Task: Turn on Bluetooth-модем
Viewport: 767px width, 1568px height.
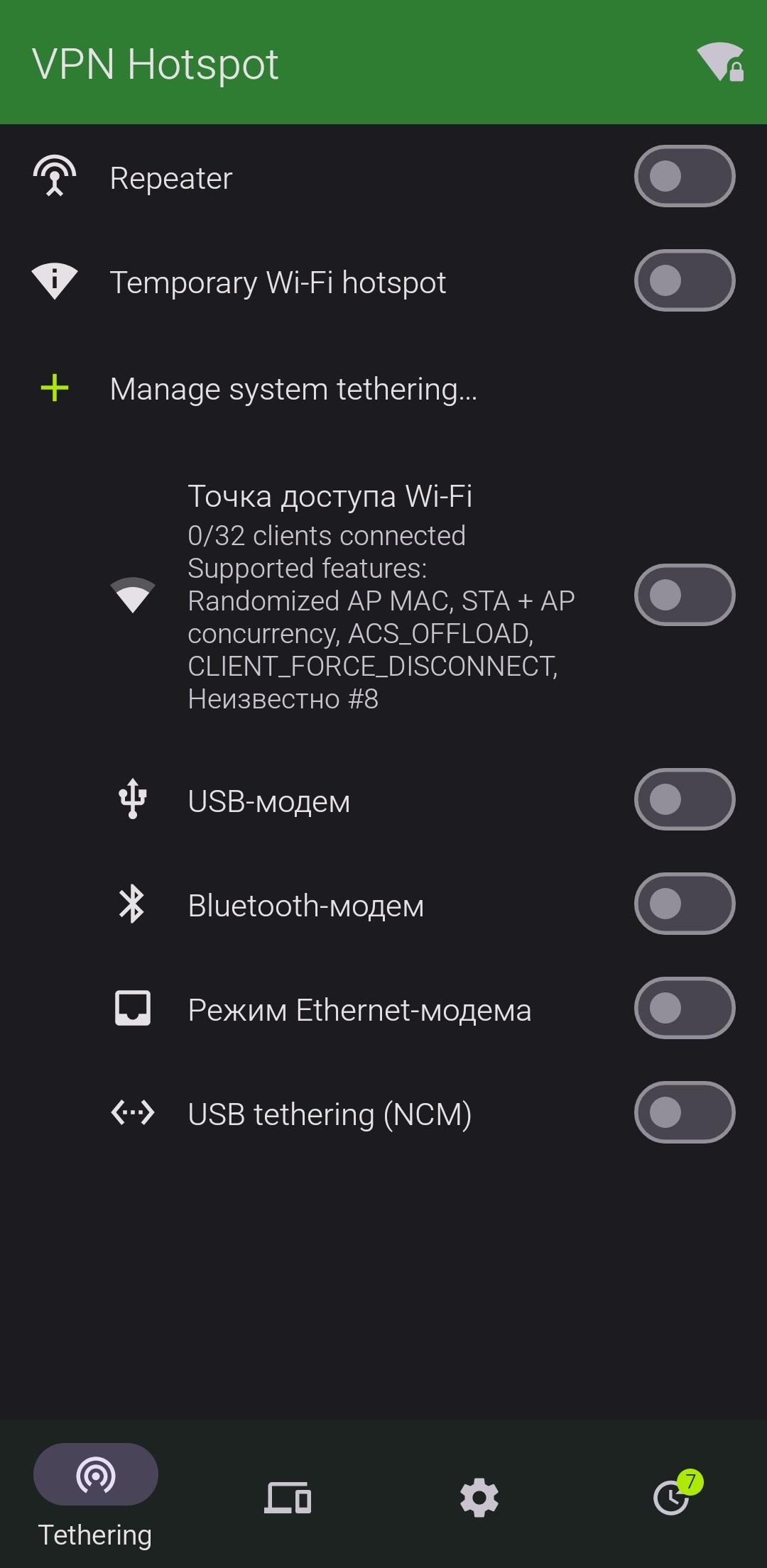Action: pyautogui.click(x=684, y=904)
